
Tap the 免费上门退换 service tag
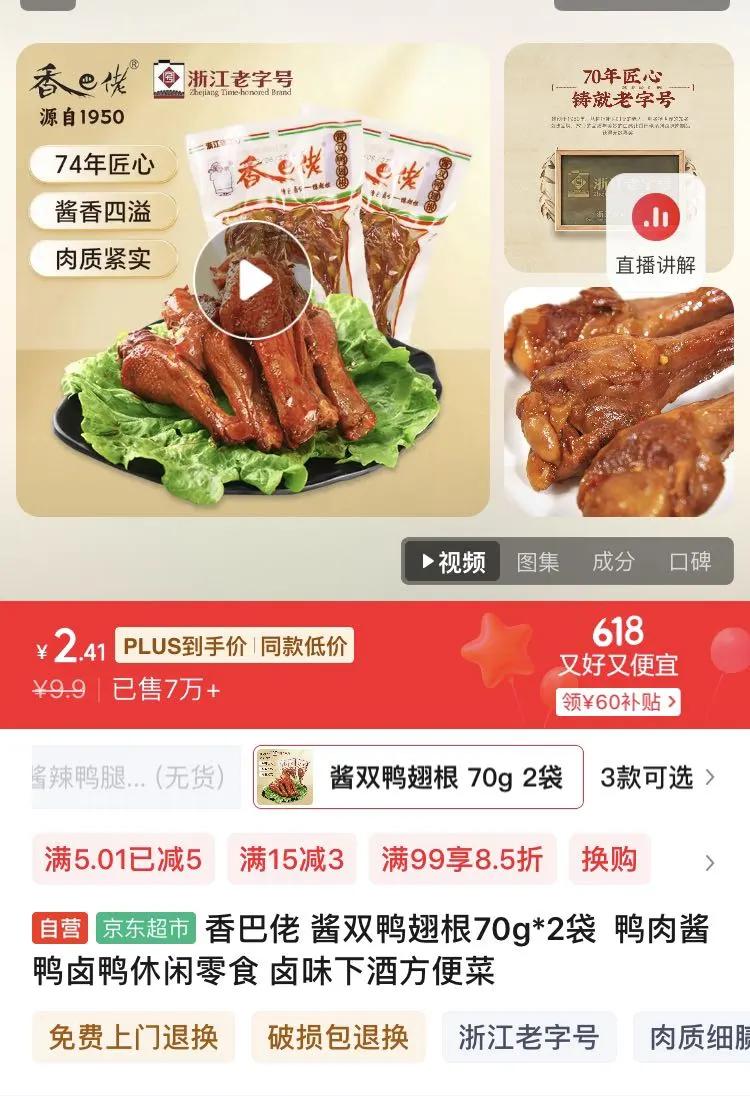click(133, 1037)
